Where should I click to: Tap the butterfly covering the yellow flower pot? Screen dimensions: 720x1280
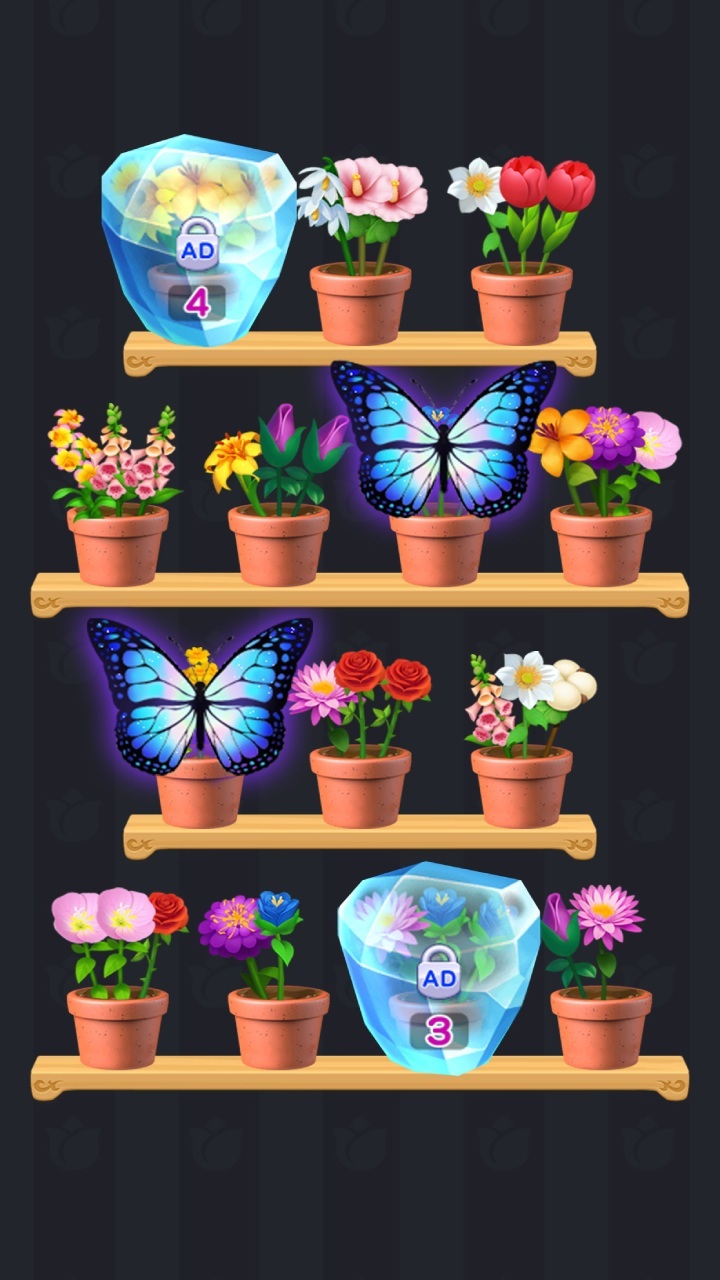tap(200, 700)
